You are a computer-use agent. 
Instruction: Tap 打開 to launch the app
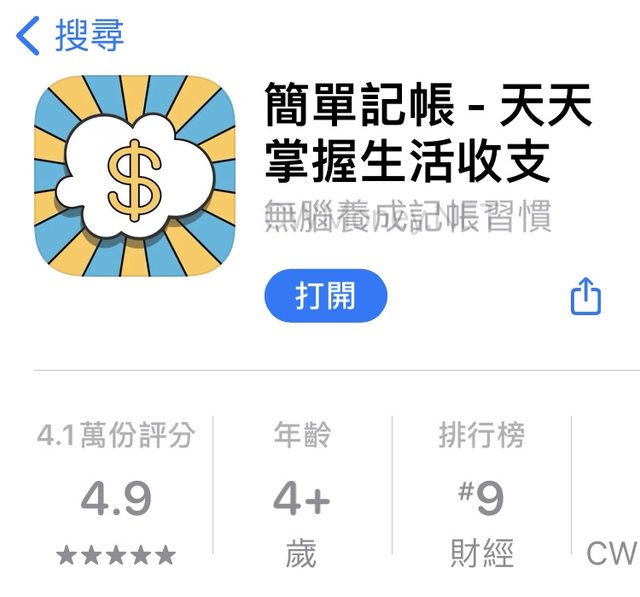pos(325,296)
